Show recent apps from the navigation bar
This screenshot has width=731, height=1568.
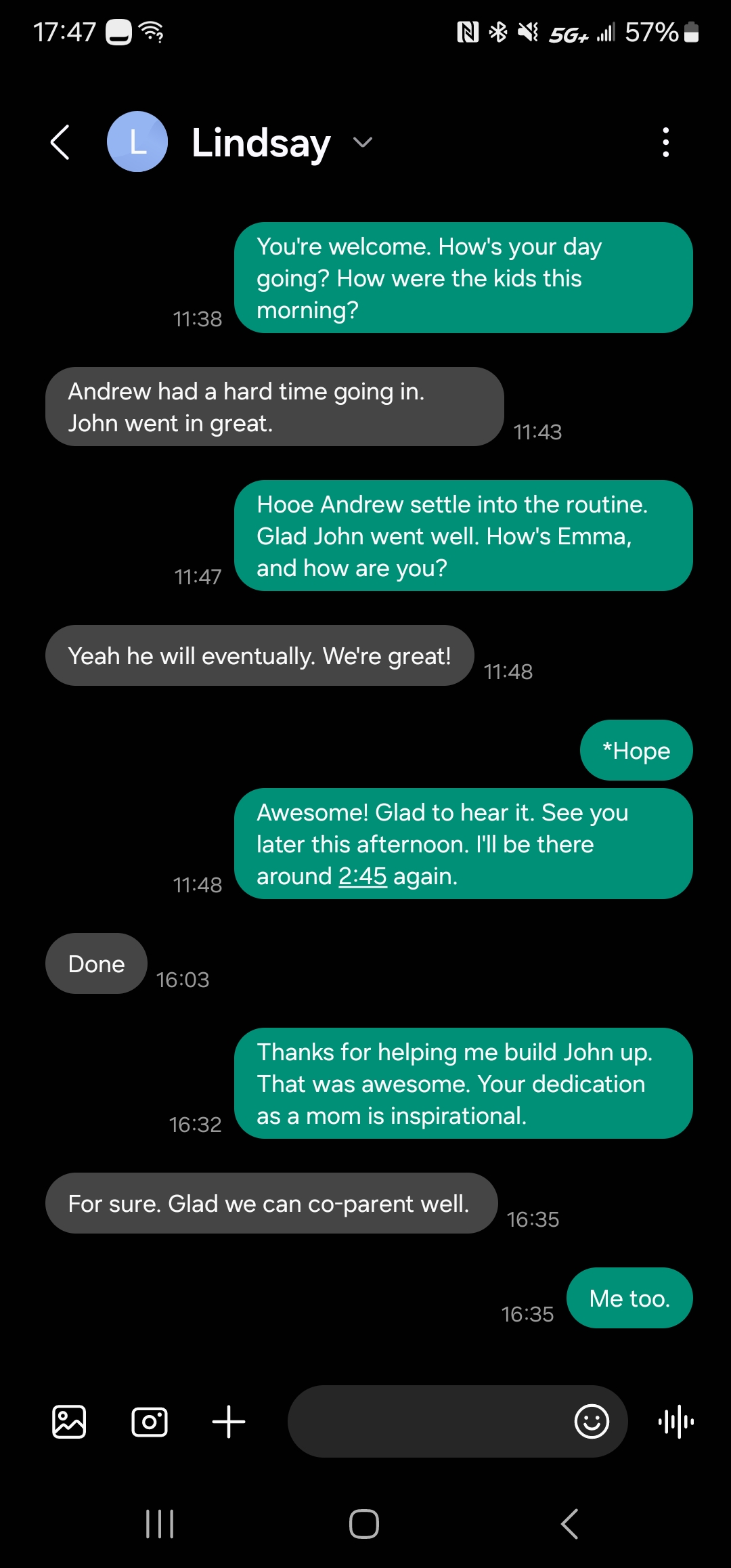point(160,1524)
